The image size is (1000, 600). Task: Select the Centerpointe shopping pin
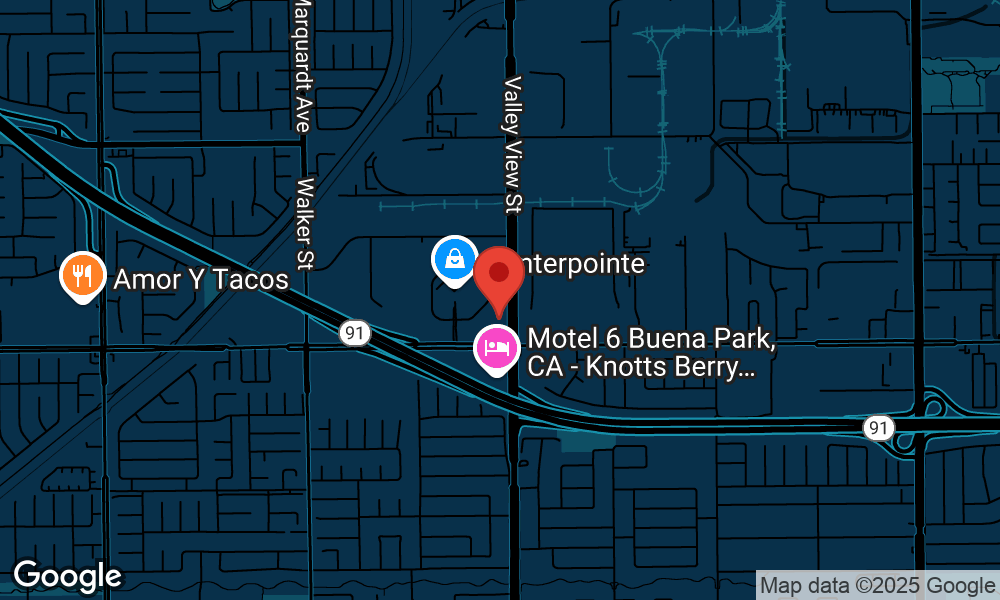(454, 259)
